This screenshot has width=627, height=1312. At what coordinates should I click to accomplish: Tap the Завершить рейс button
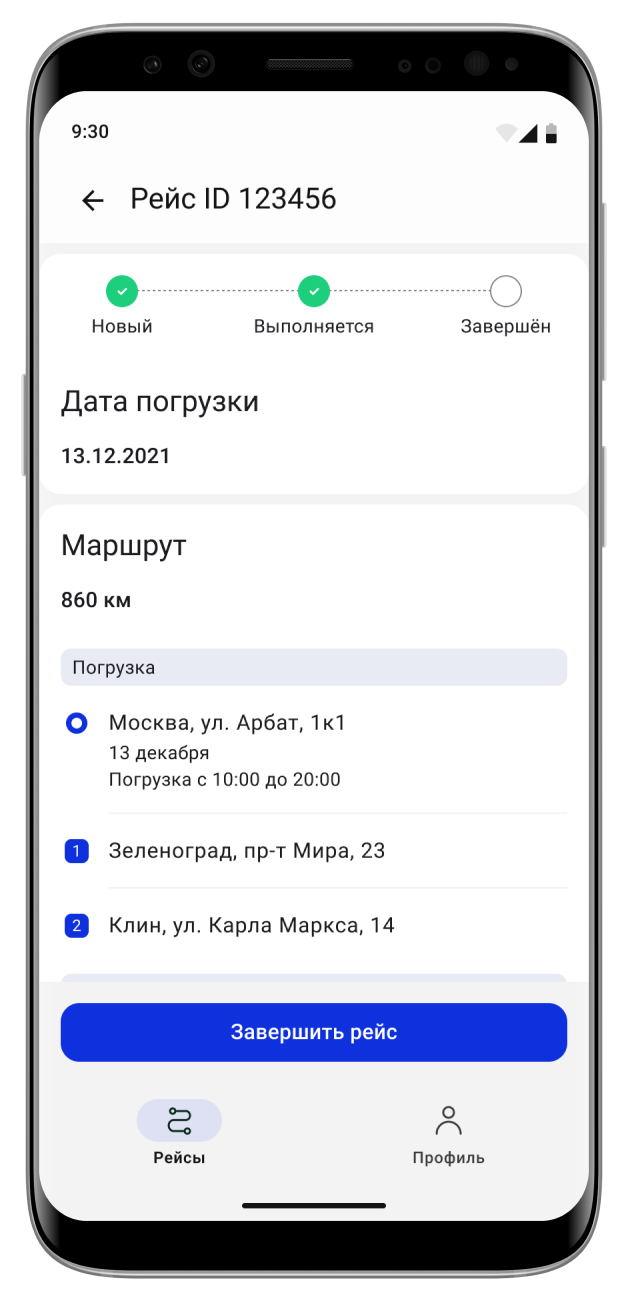(313, 1032)
